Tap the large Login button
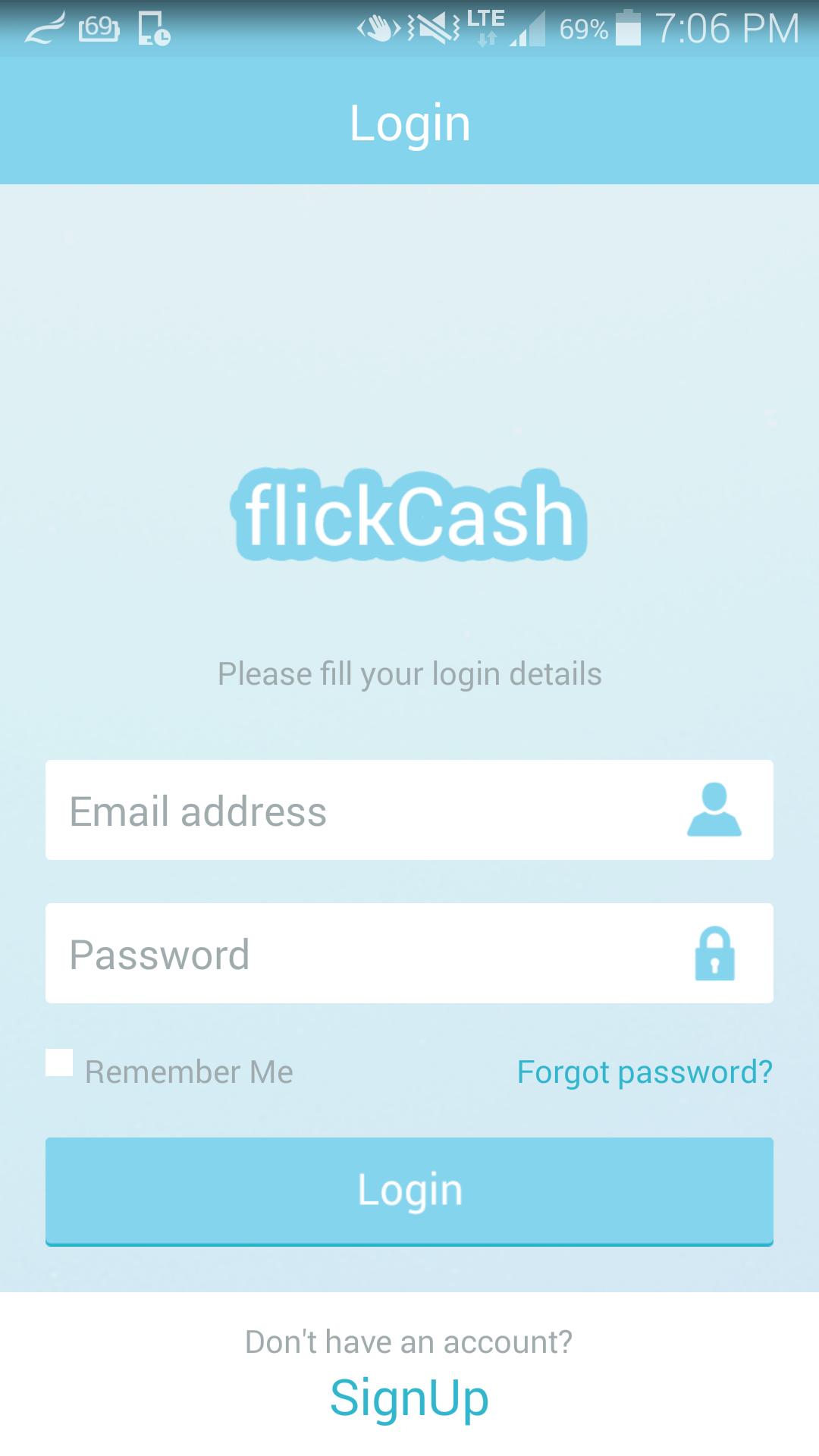 tap(409, 1190)
